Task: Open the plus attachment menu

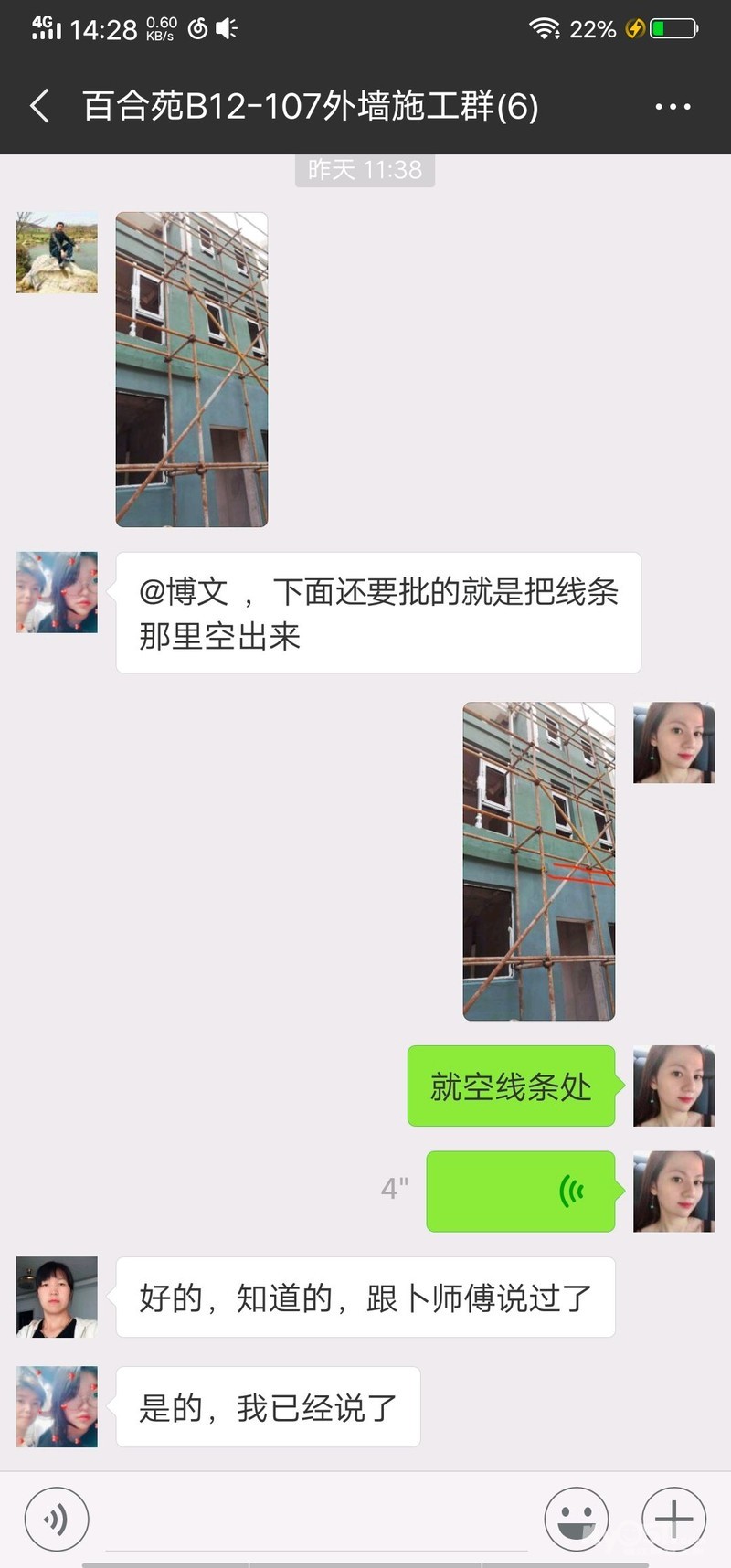Action: (673, 1519)
